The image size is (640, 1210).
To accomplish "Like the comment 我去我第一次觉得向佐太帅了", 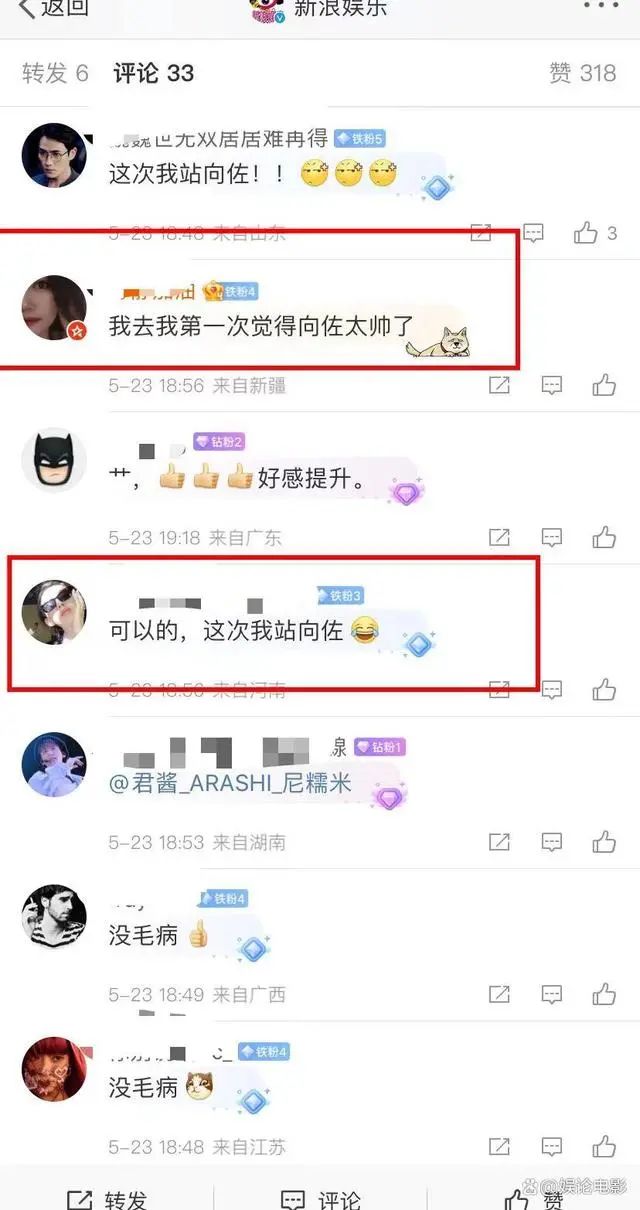I will (x=604, y=385).
